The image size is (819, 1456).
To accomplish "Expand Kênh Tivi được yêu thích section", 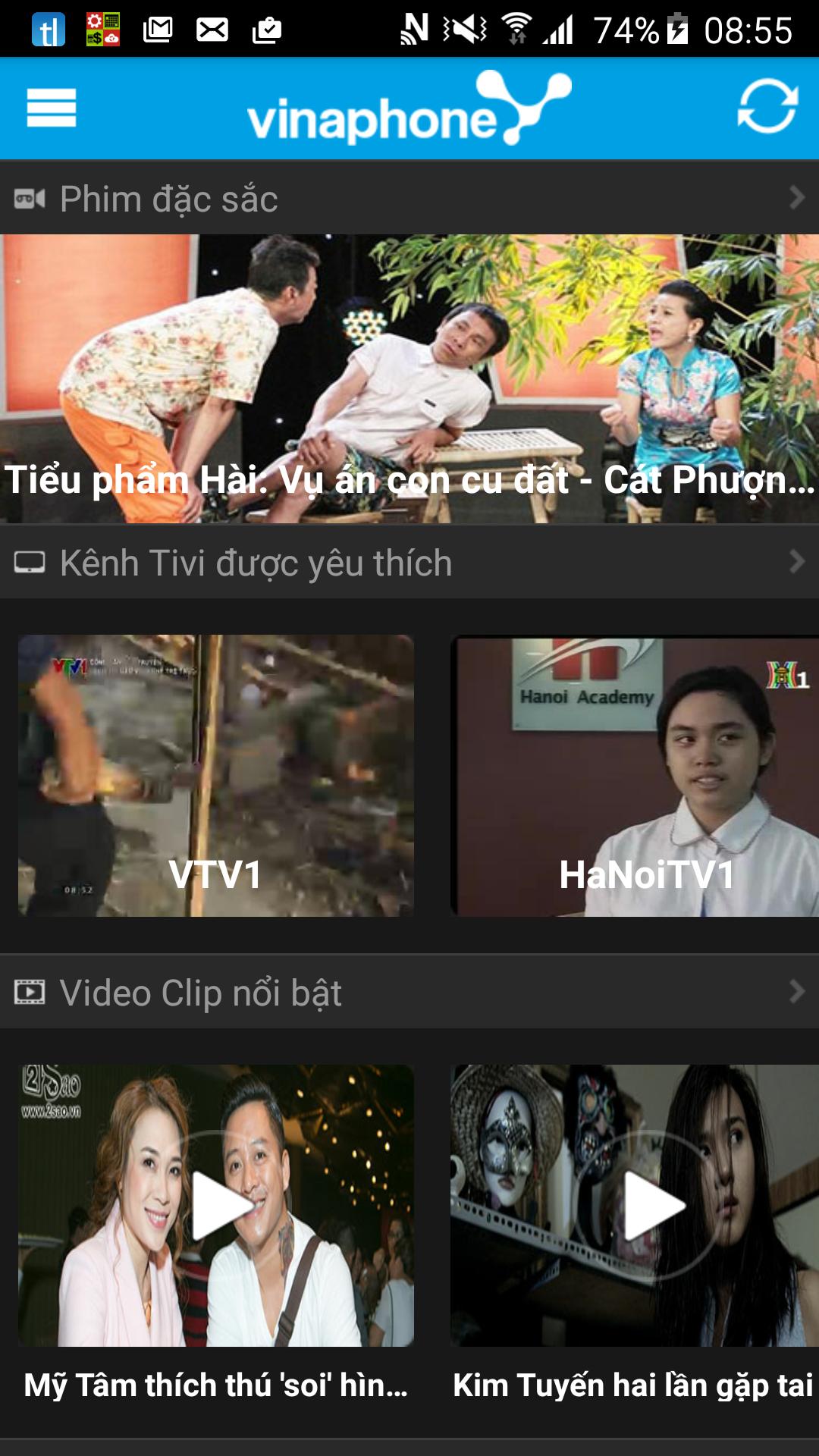I will pyautogui.click(x=796, y=562).
